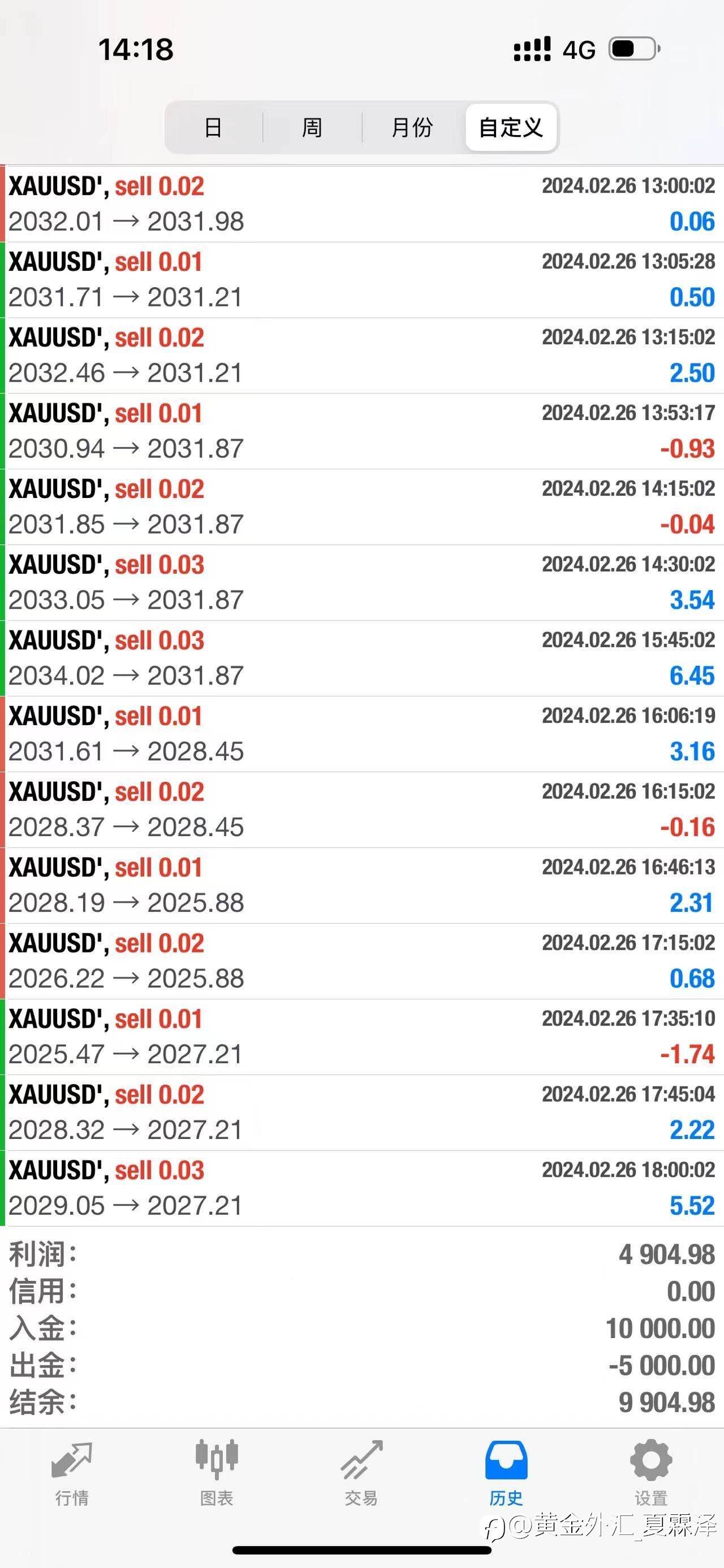Open the trade closed at 18:00:02
The height and width of the screenshot is (1568, 724).
pyautogui.click(x=361, y=1188)
